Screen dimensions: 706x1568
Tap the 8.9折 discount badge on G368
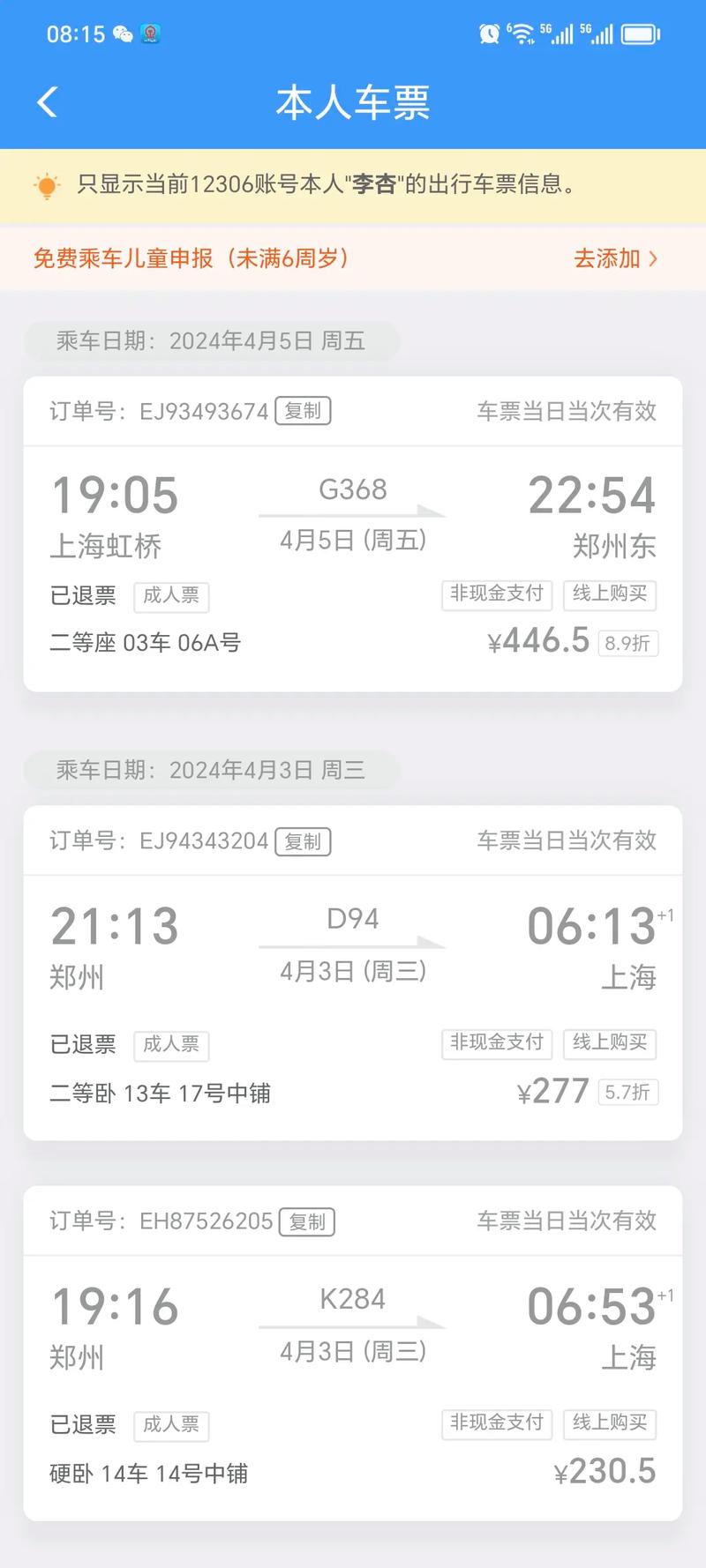click(x=627, y=643)
